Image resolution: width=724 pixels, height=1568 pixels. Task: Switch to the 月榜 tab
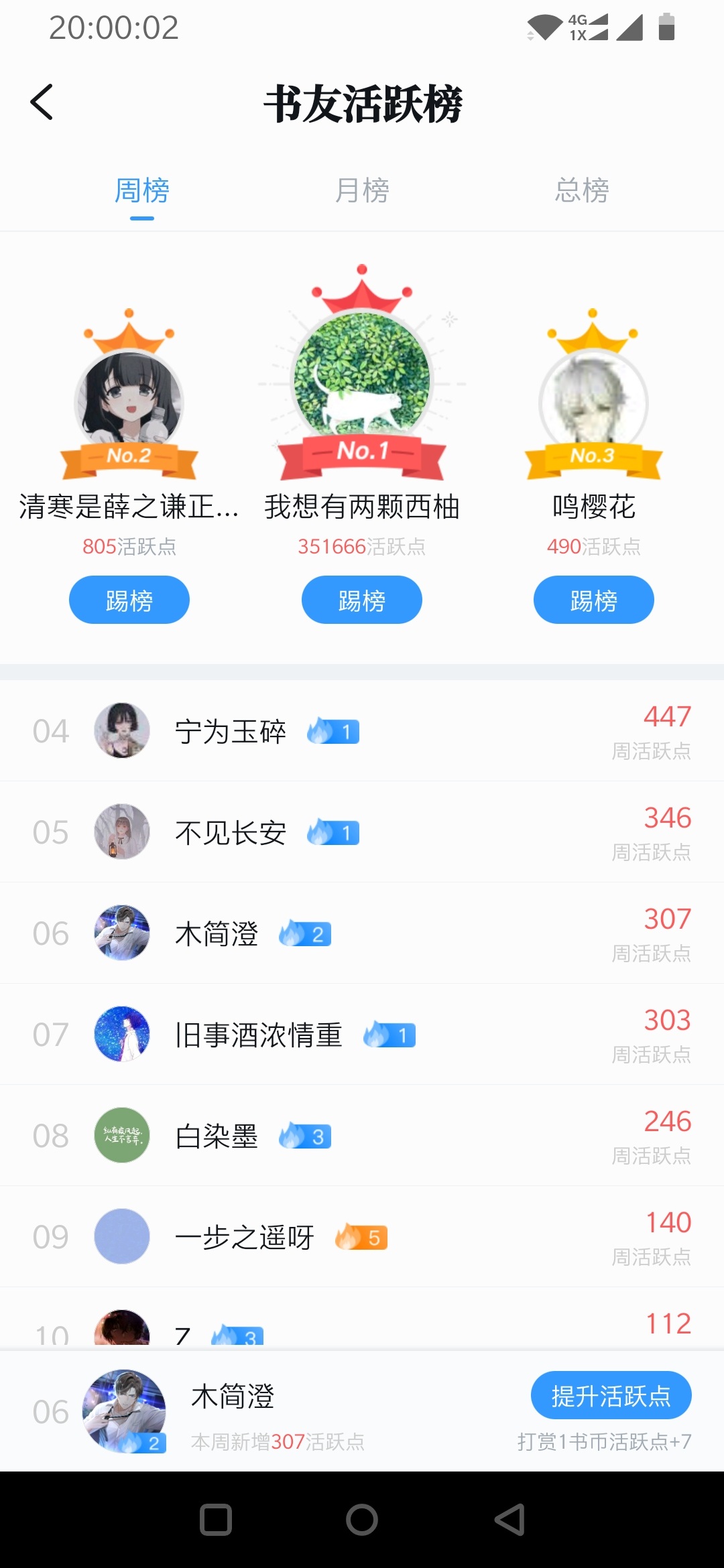click(362, 191)
